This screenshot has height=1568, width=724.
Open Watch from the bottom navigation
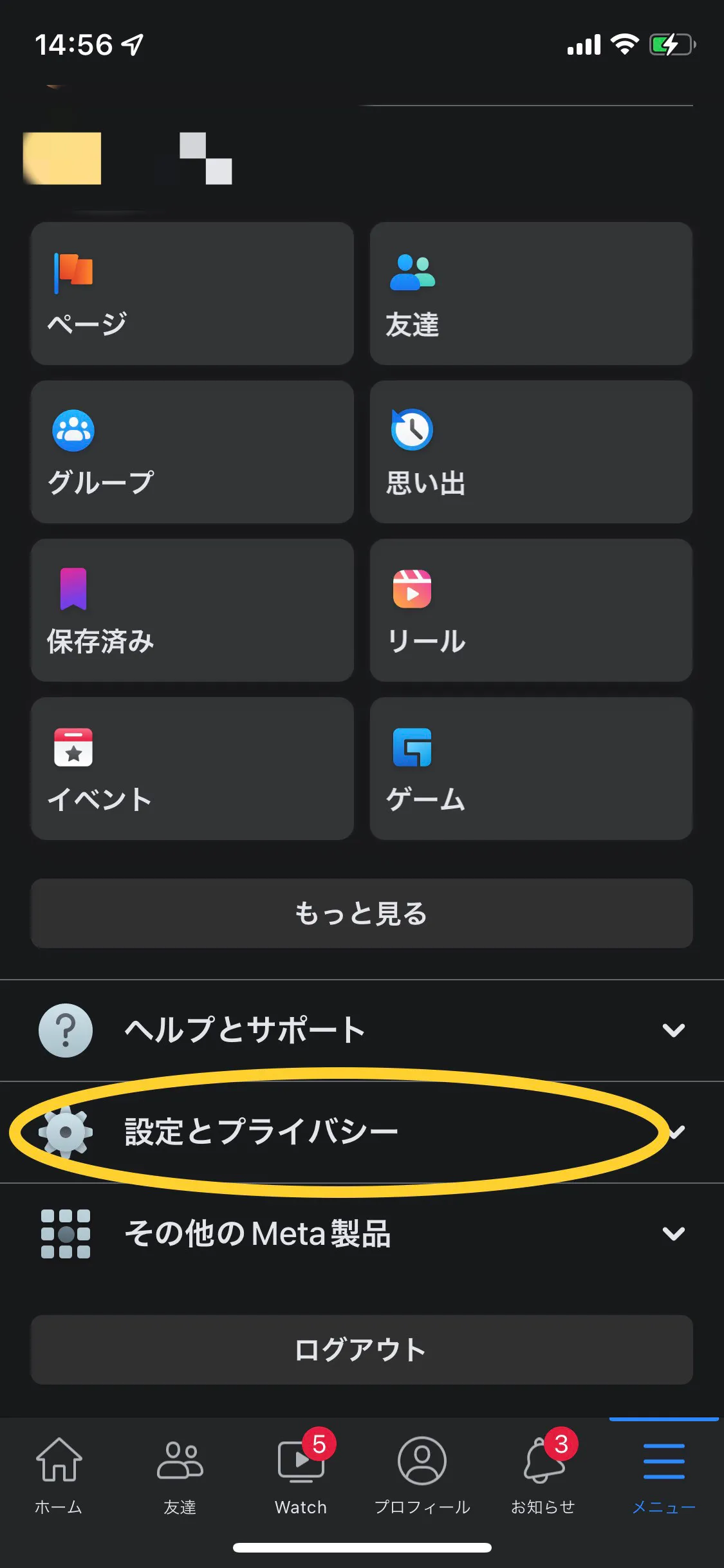[x=300, y=1474]
